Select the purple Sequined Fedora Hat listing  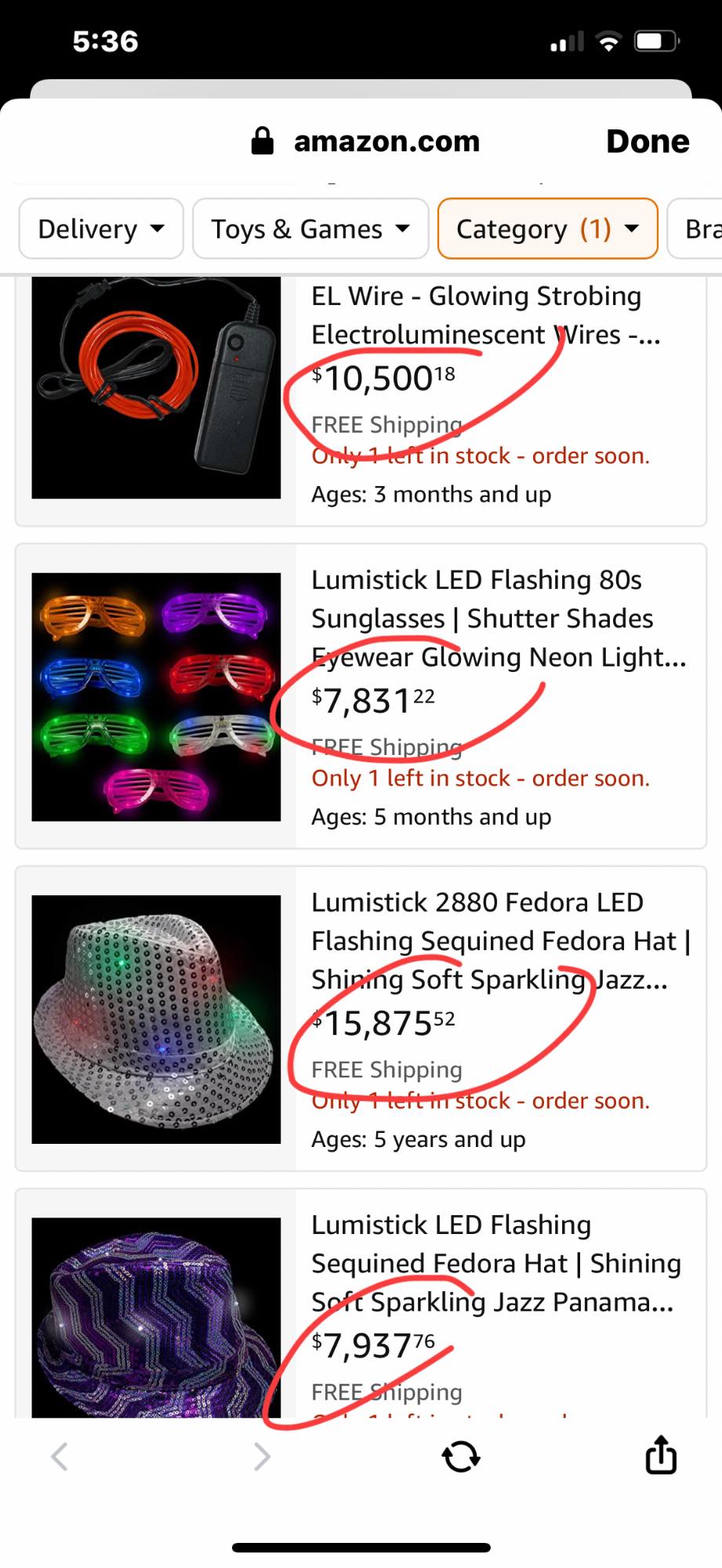495,1262
